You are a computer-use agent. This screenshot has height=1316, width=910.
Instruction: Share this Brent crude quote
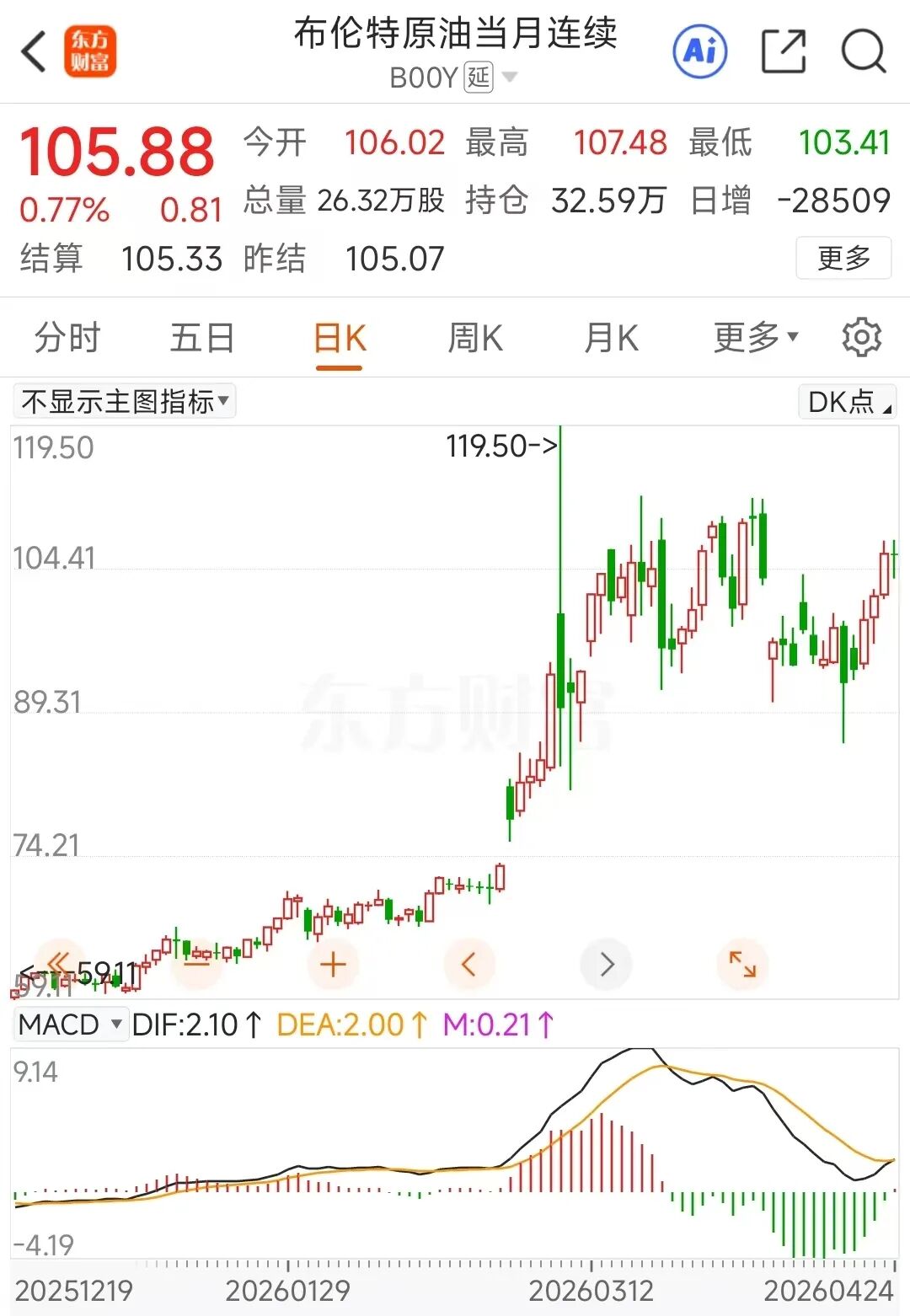click(783, 52)
